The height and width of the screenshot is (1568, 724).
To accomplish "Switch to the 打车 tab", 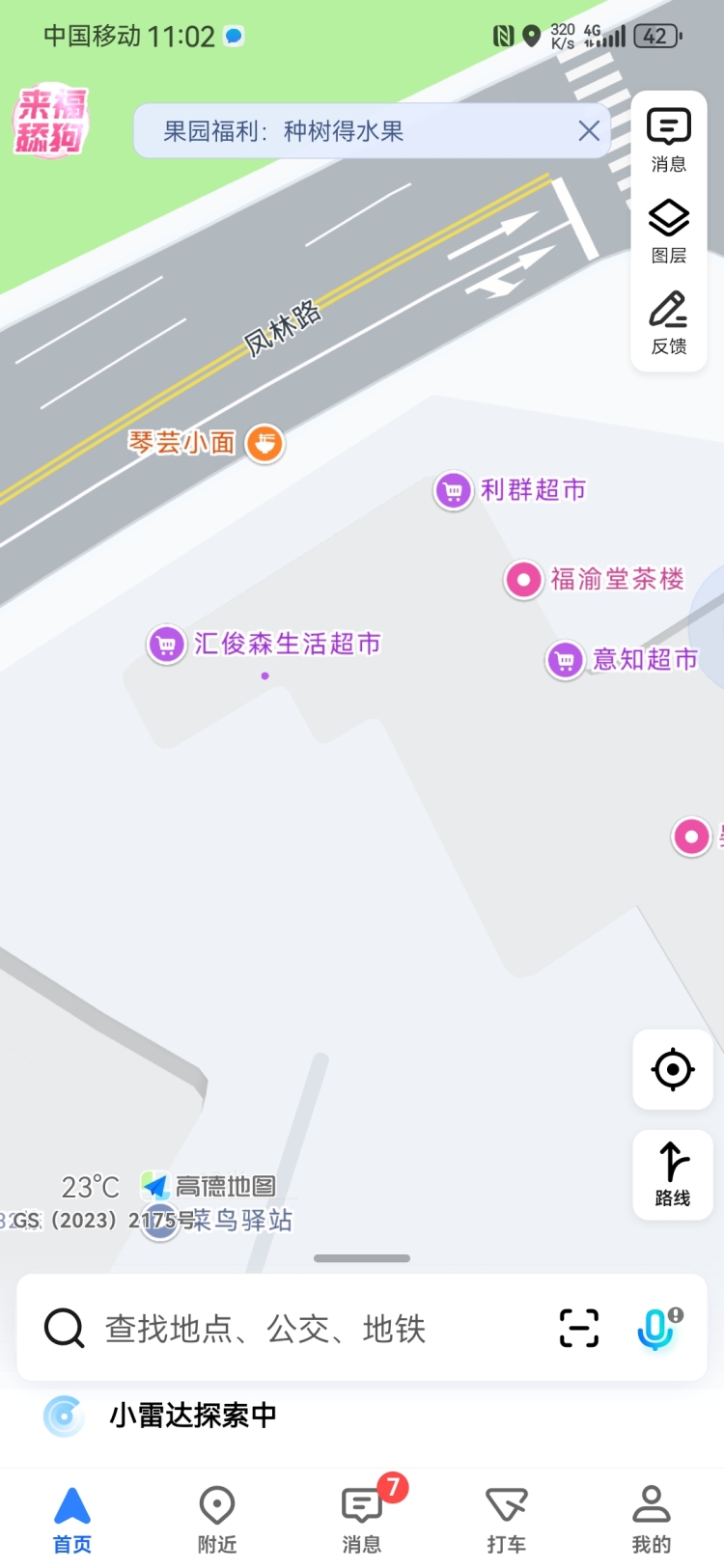I will coord(506,1518).
